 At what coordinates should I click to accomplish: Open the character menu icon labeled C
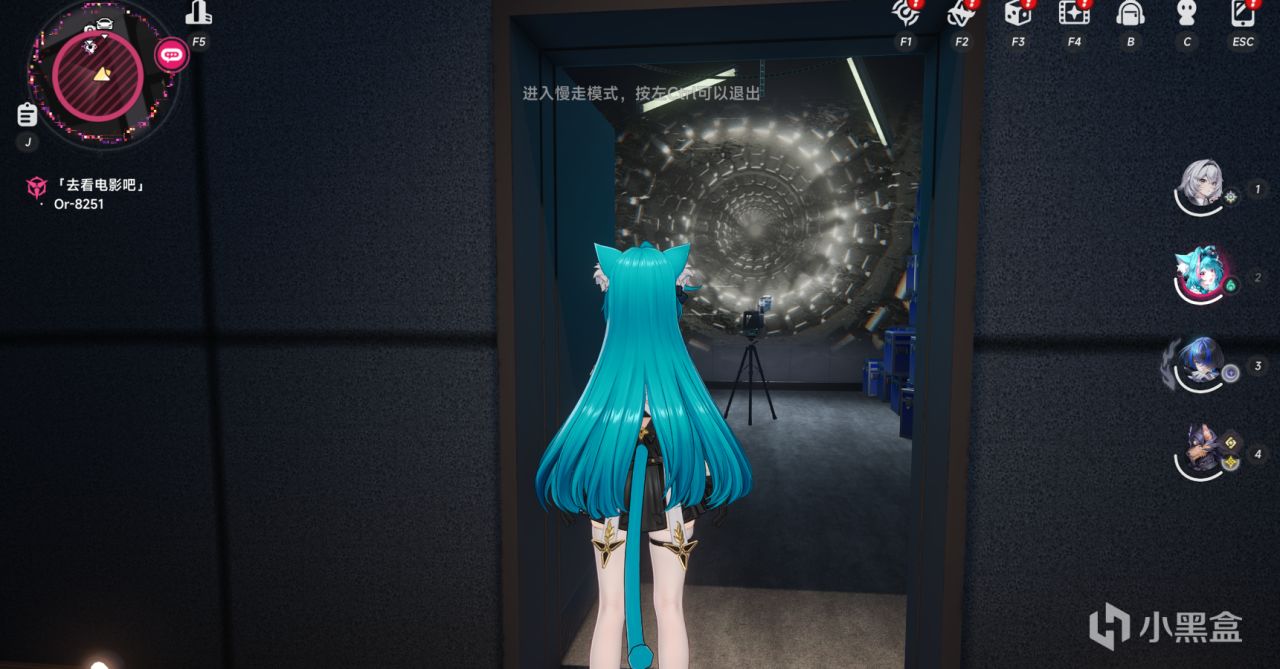(x=1187, y=13)
